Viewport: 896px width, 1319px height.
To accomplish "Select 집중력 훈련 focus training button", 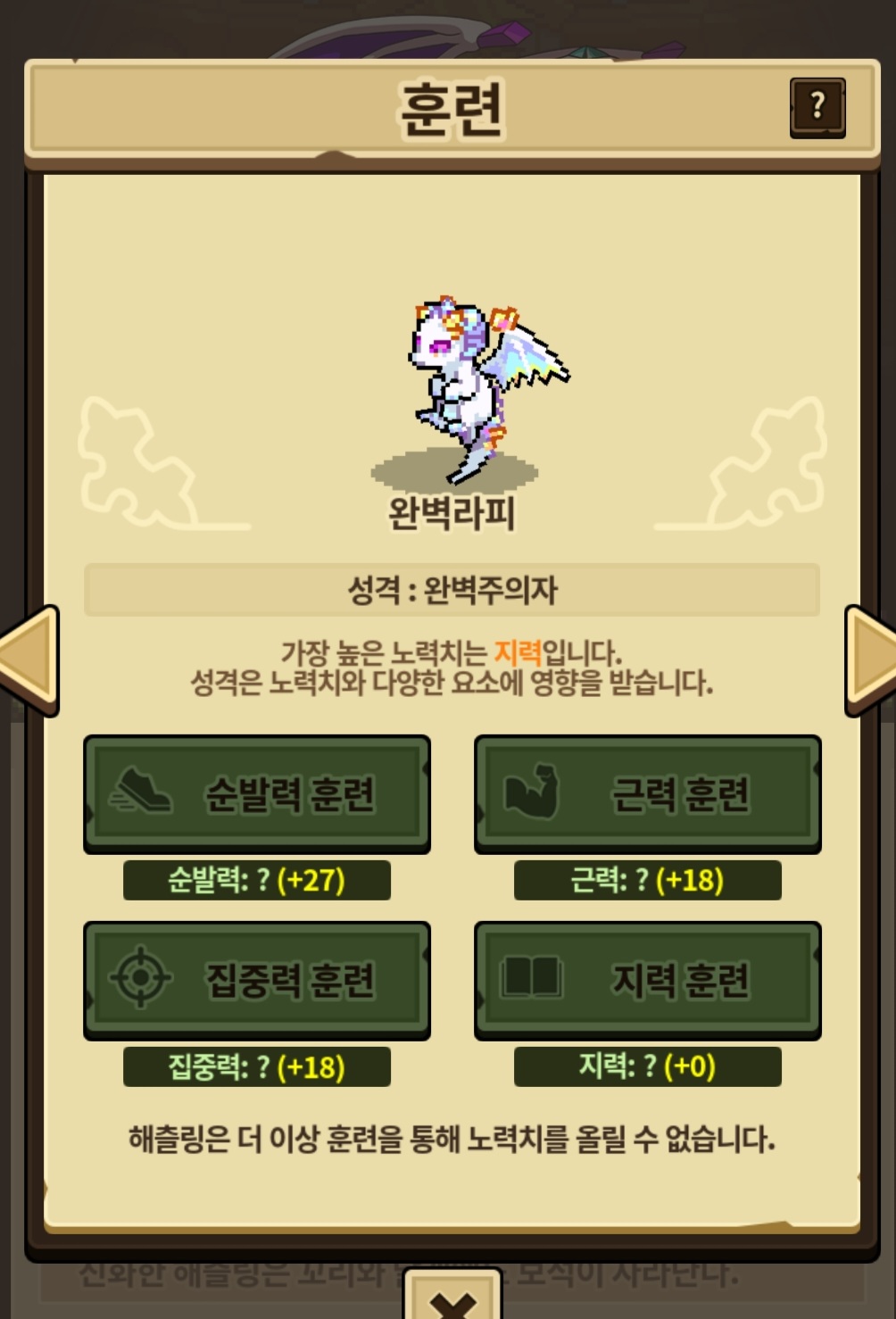I will (x=257, y=980).
